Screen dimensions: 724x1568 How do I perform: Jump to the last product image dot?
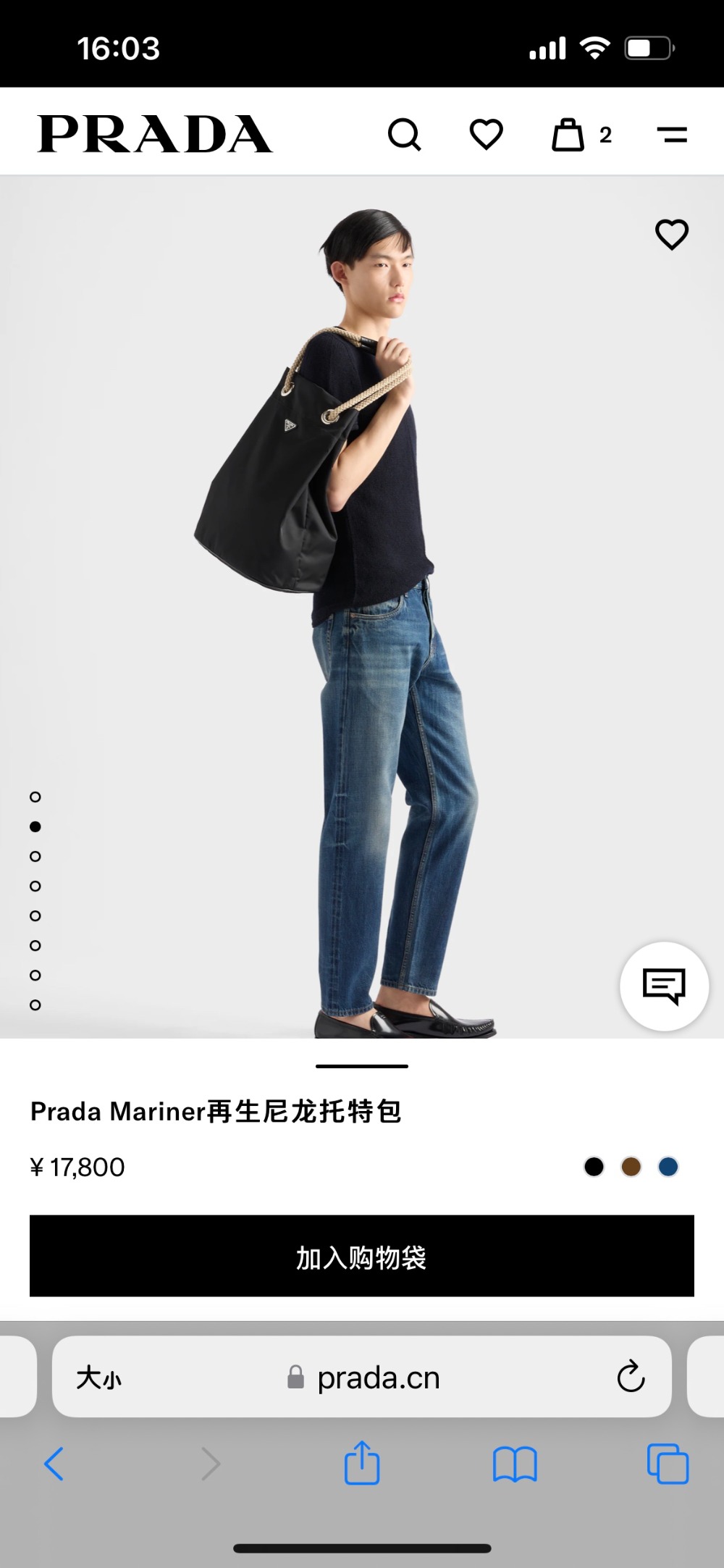(x=35, y=1005)
